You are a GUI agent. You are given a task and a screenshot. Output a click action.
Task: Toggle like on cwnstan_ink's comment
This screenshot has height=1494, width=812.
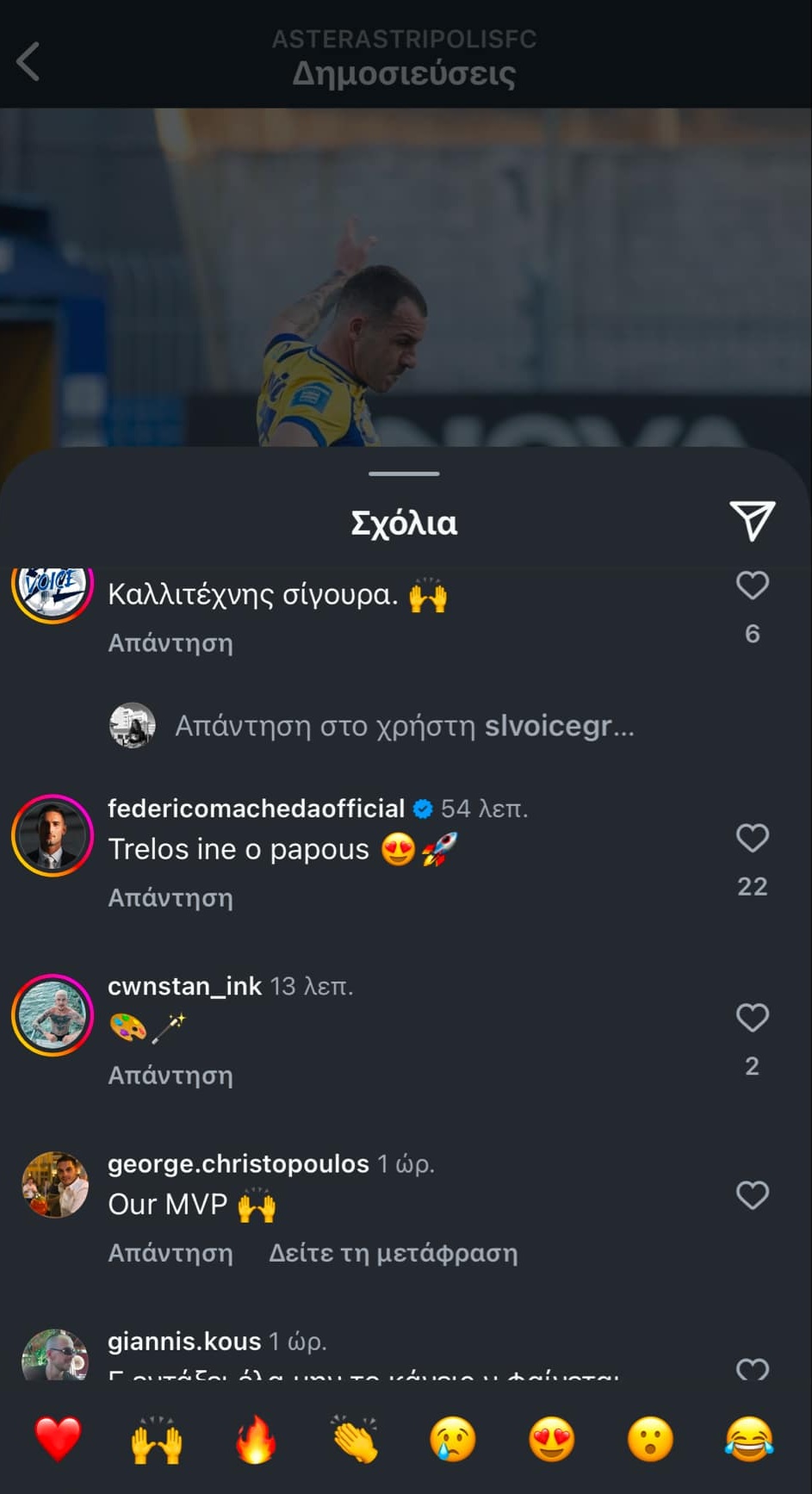pyautogui.click(x=753, y=1018)
